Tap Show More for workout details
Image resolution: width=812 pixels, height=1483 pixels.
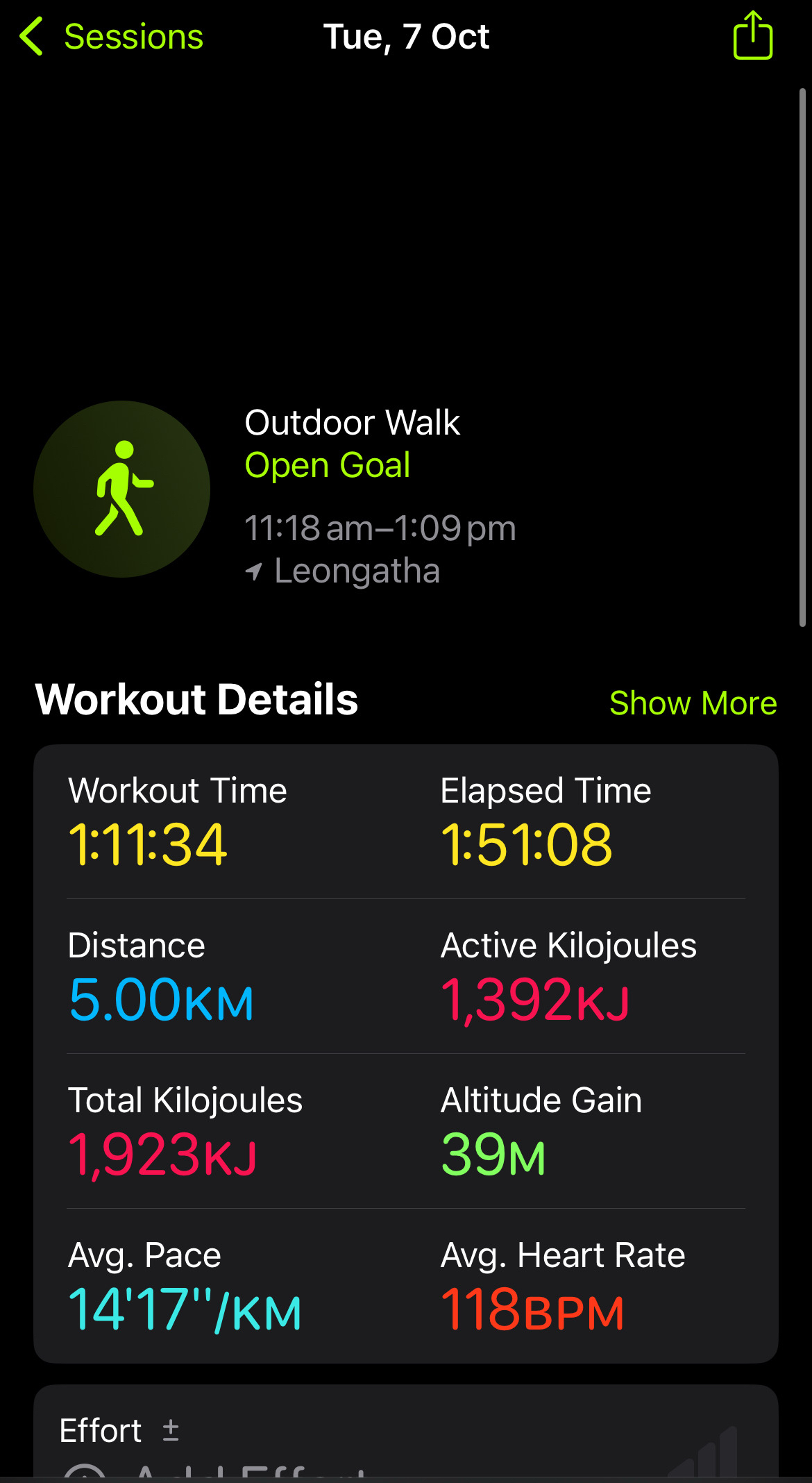(693, 703)
